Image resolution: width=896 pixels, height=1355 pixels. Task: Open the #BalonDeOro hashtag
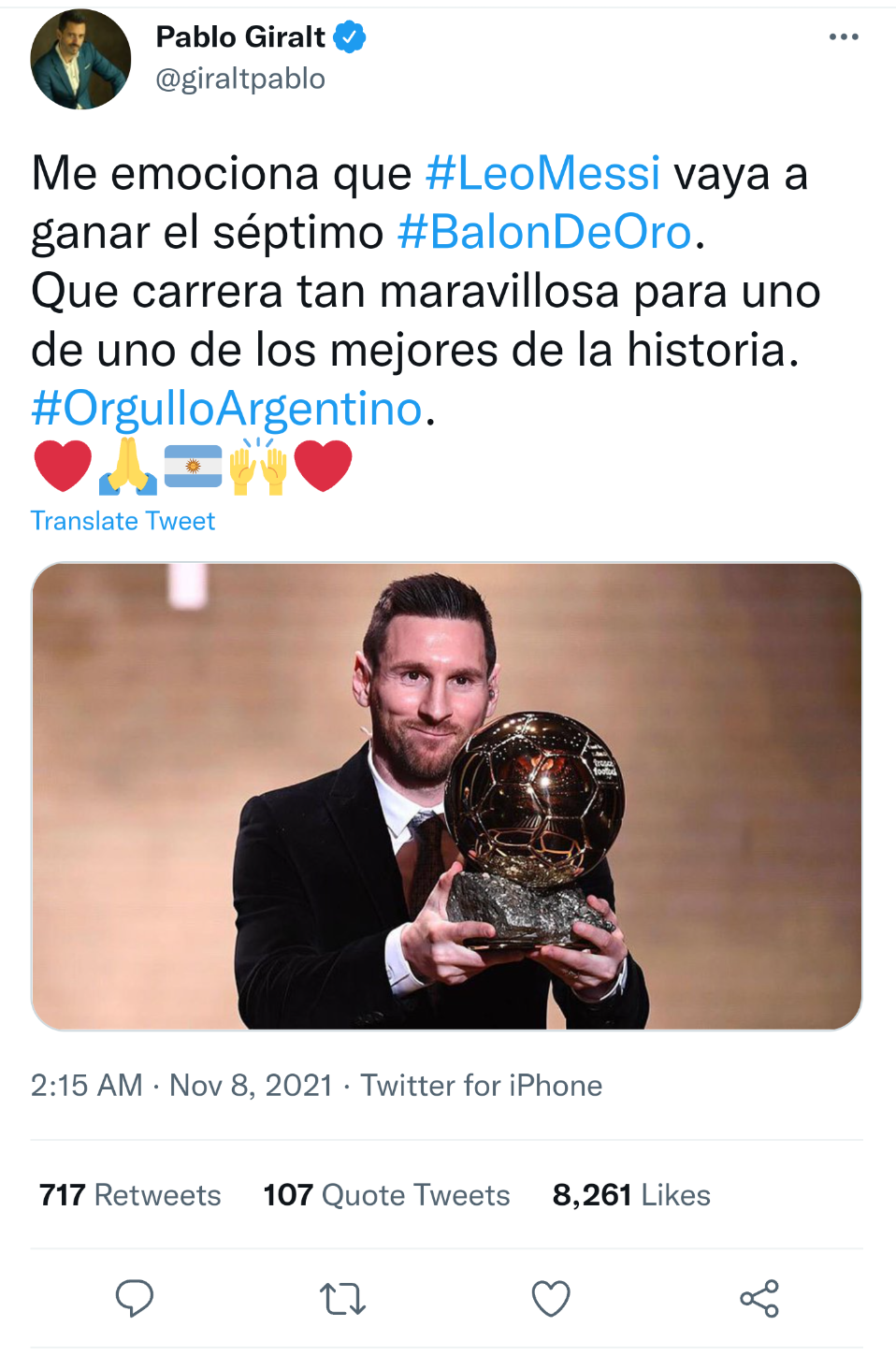pos(544,233)
